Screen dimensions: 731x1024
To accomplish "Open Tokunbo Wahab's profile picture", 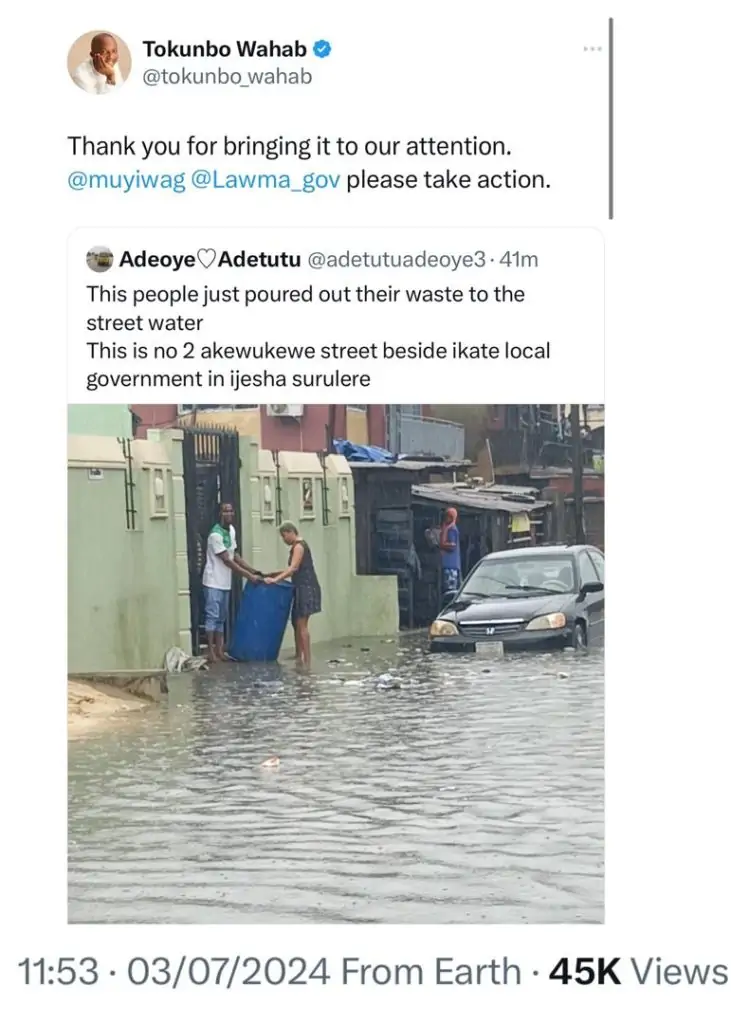I will 99,62.
